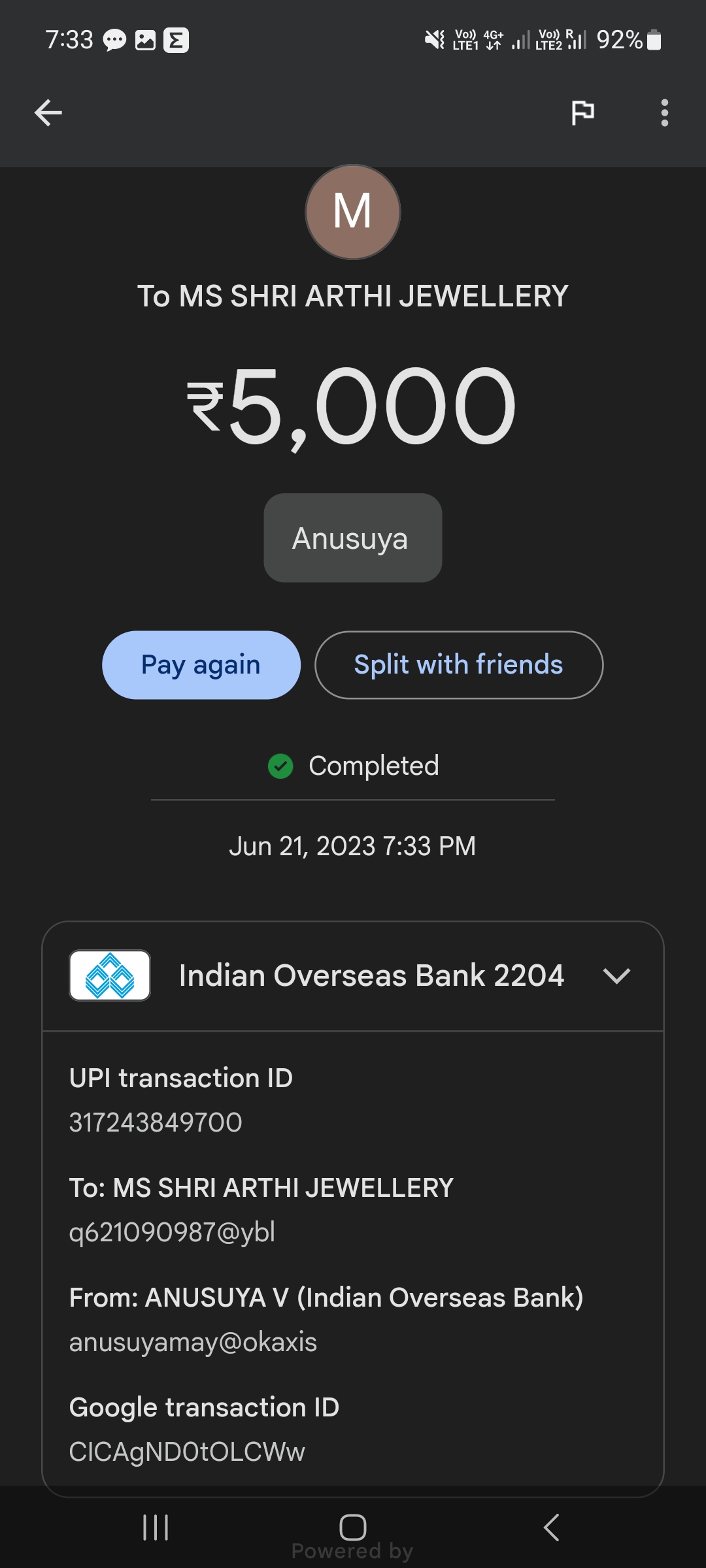Image resolution: width=706 pixels, height=1568 pixels.
Task: Go back using the top arrow
Action: [48, 112]
